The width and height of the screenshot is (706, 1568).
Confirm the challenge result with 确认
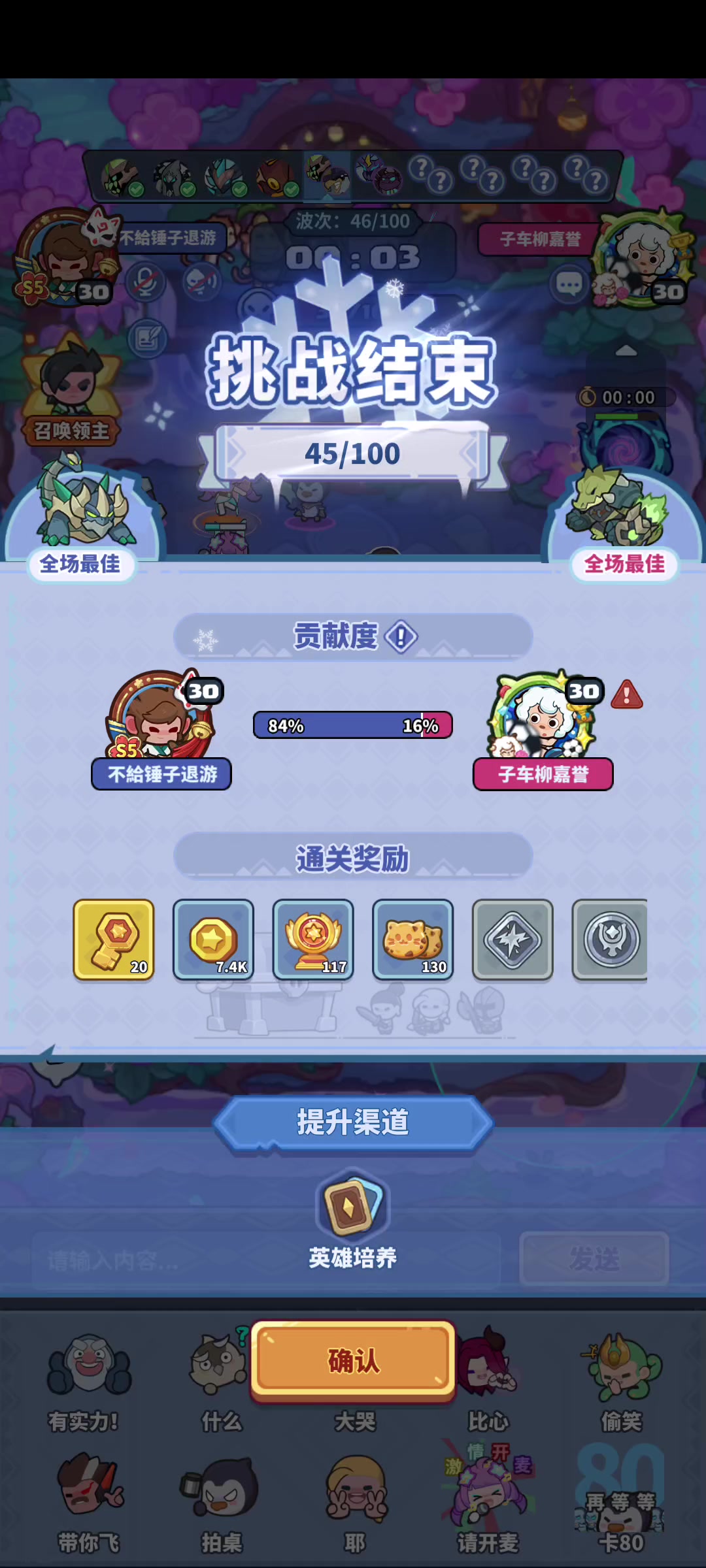click(x=353, y=1361)
